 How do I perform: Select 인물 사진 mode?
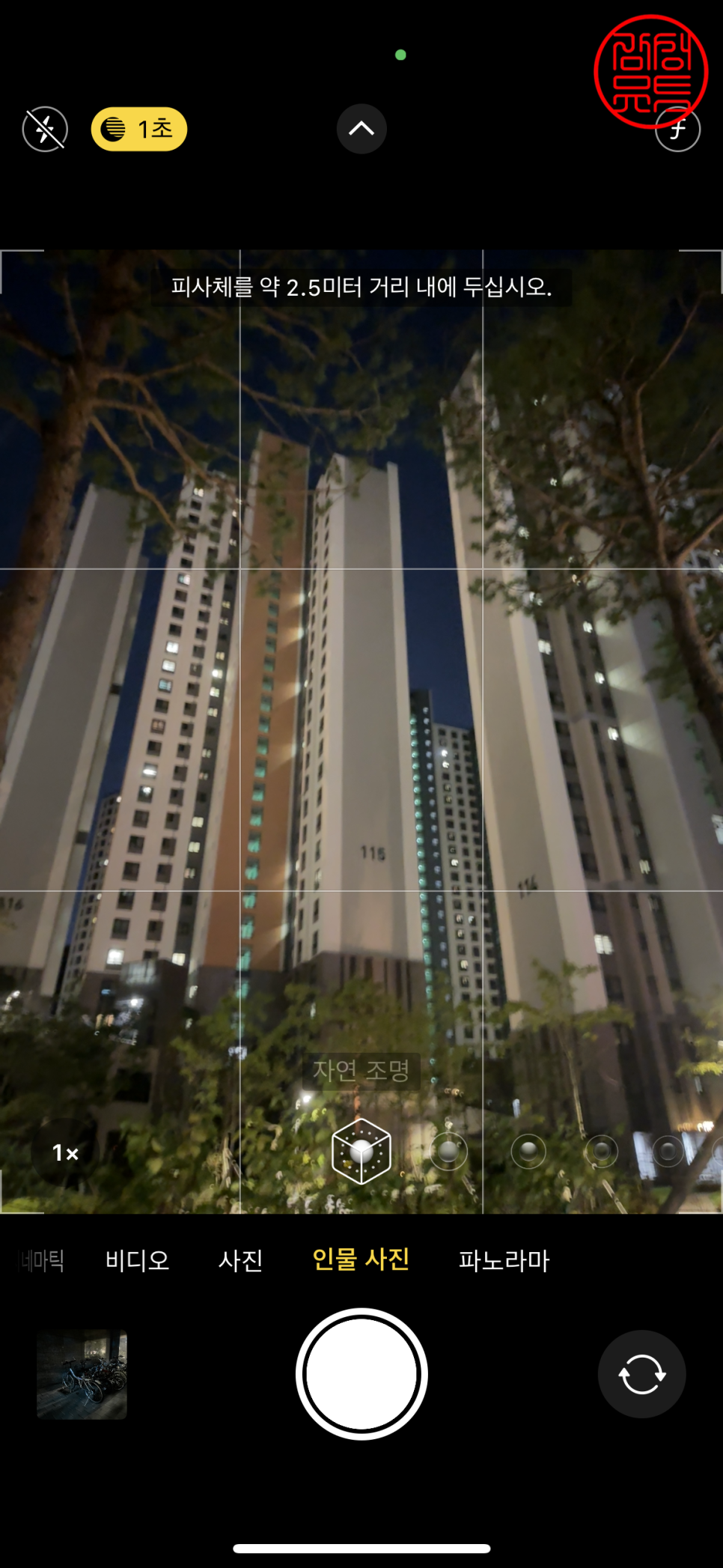(361, 1259)
